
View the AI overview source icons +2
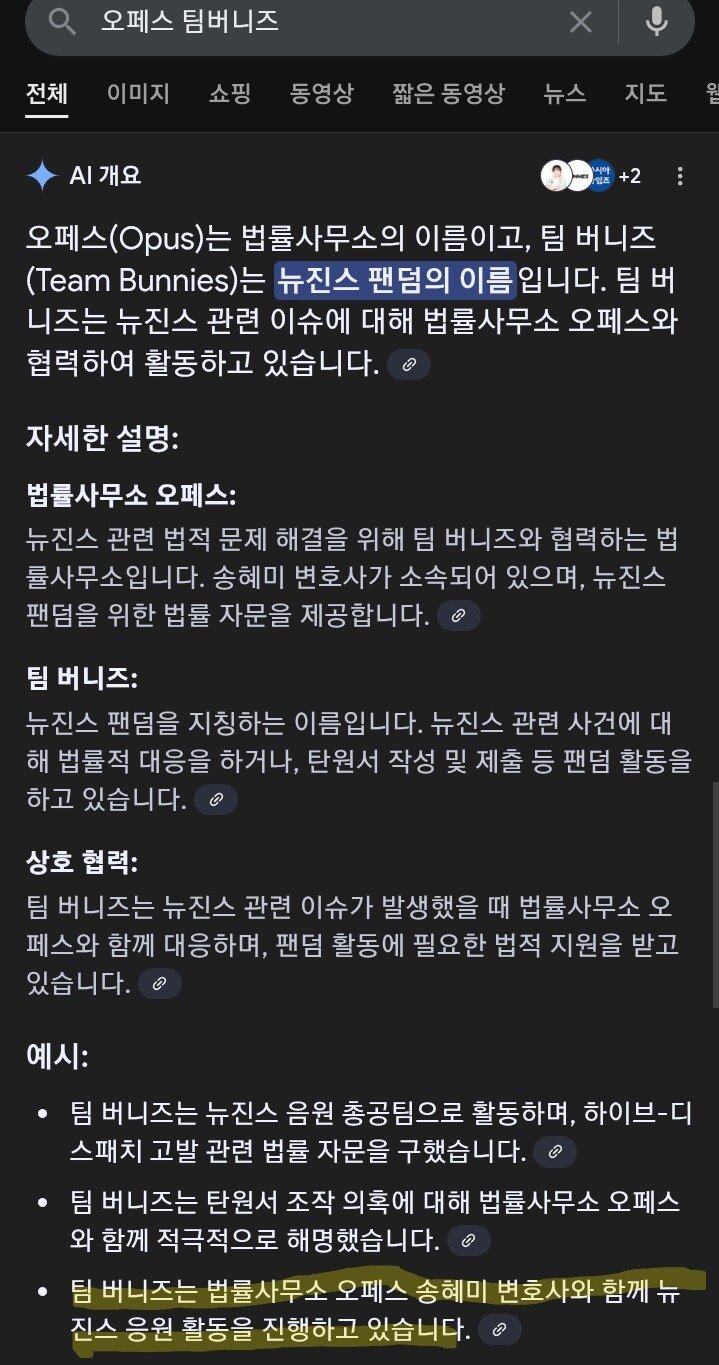click(x=592, y=177)
